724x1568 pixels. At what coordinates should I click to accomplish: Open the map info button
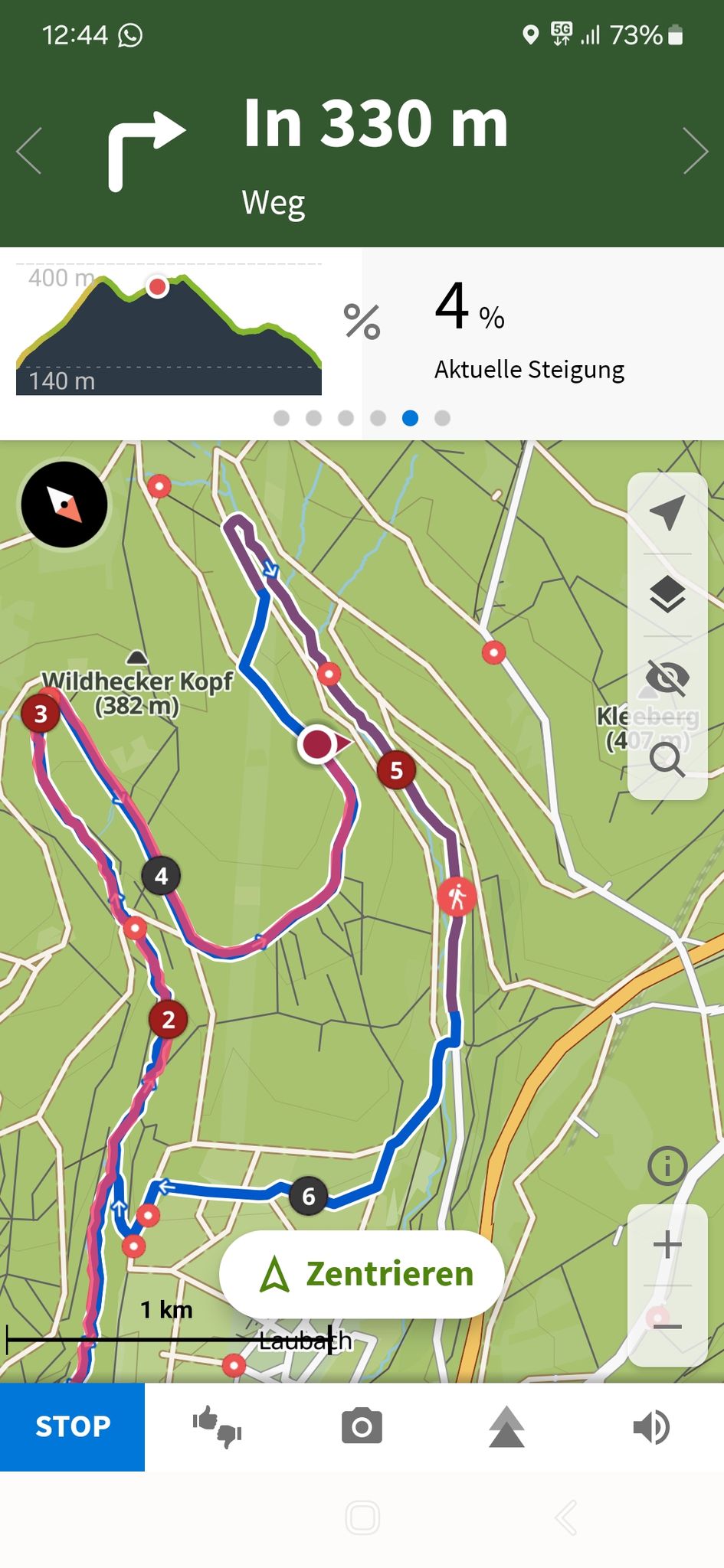click(667, 1166)
